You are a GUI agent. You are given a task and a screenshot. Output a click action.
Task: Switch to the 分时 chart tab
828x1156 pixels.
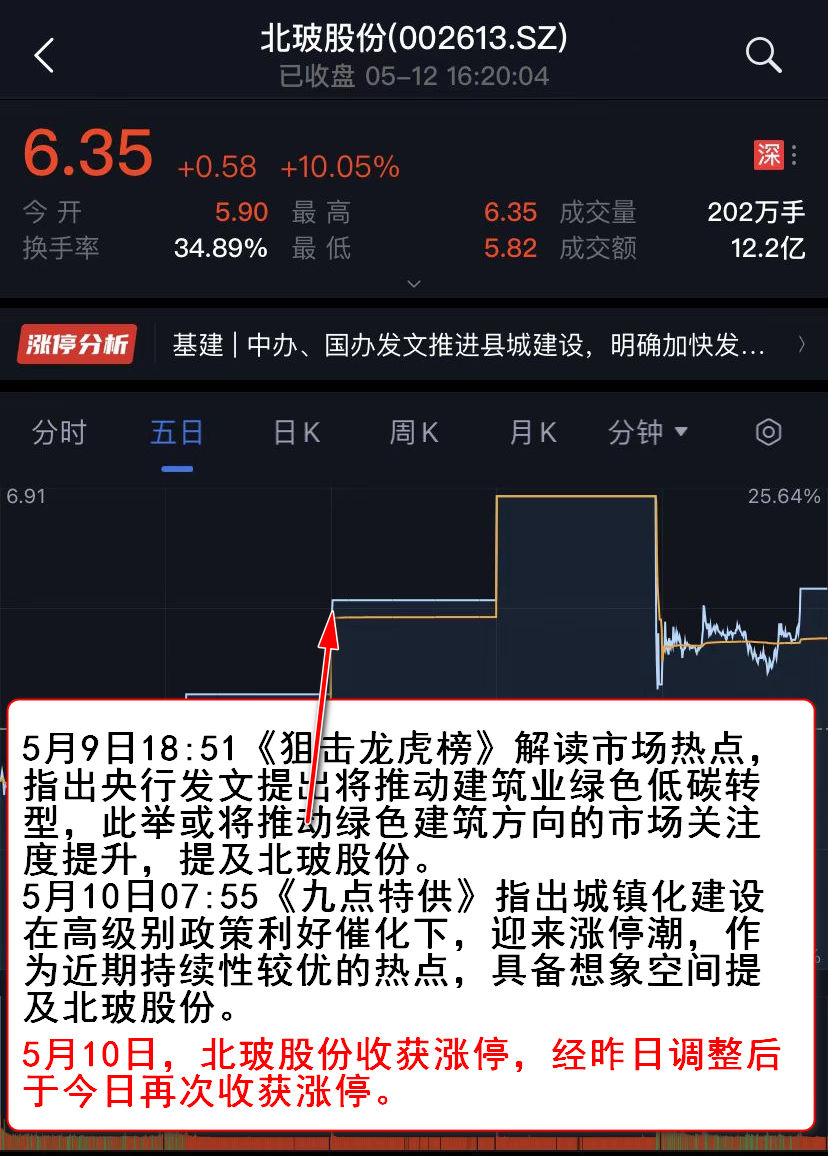59,433
